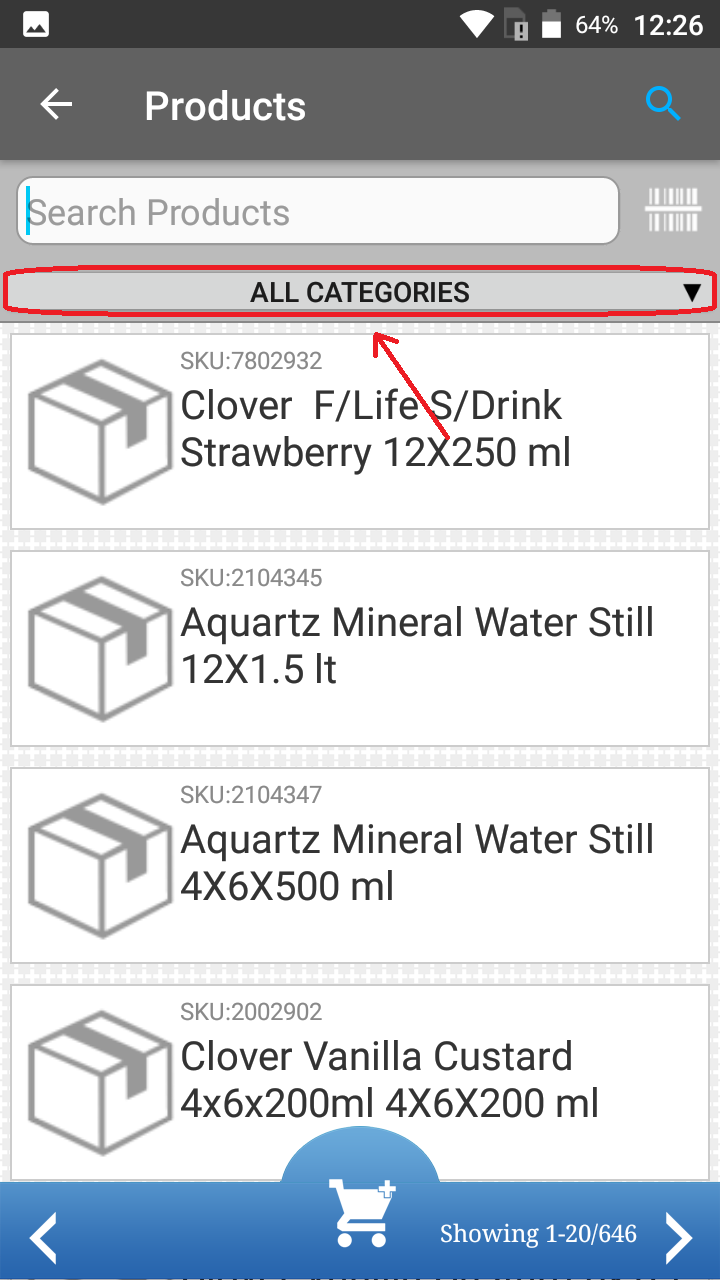Open Clover Vanilla Custard product card

pos(360,1080)
